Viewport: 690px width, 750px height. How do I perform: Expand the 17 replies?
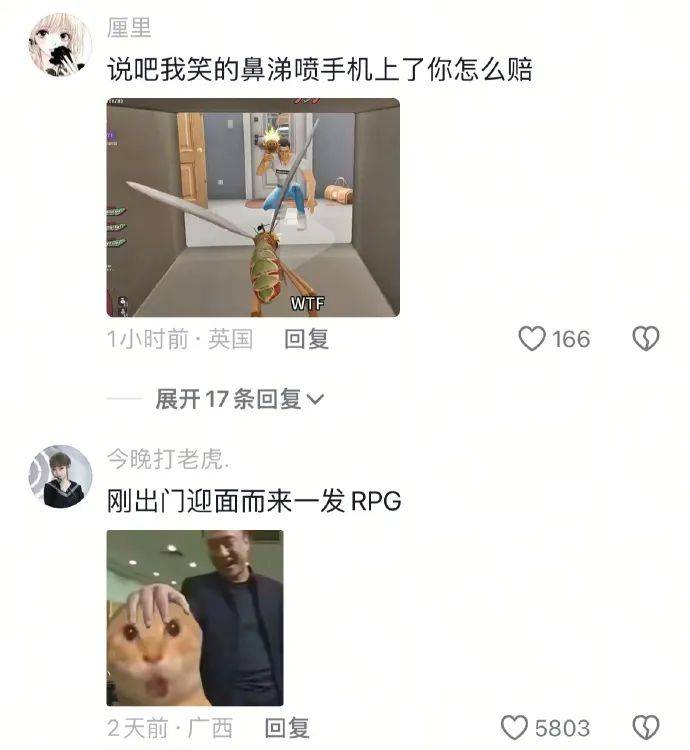(x=240, y=399)
